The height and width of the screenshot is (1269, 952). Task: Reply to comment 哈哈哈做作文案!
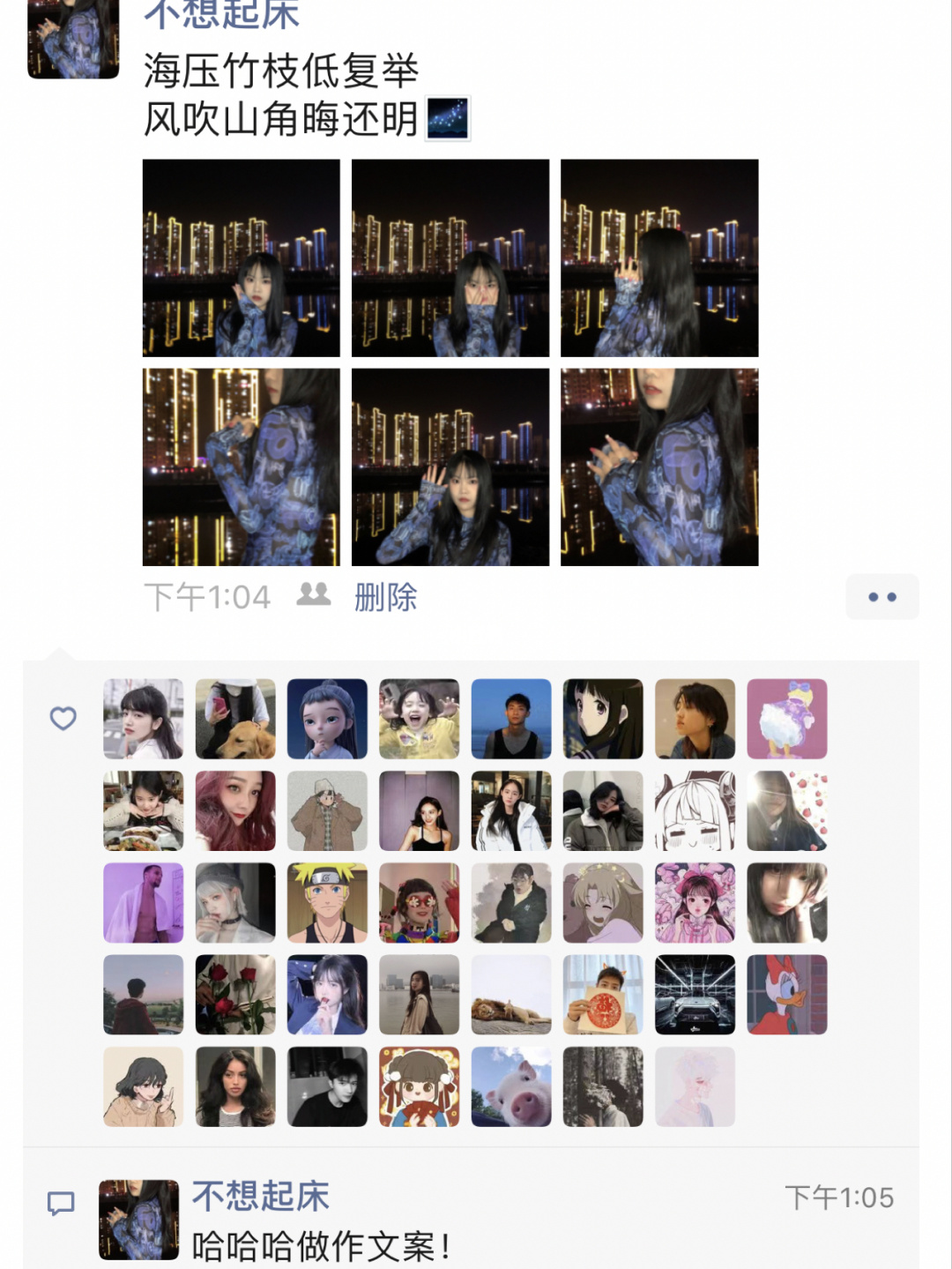click(x=321, y=1247)
